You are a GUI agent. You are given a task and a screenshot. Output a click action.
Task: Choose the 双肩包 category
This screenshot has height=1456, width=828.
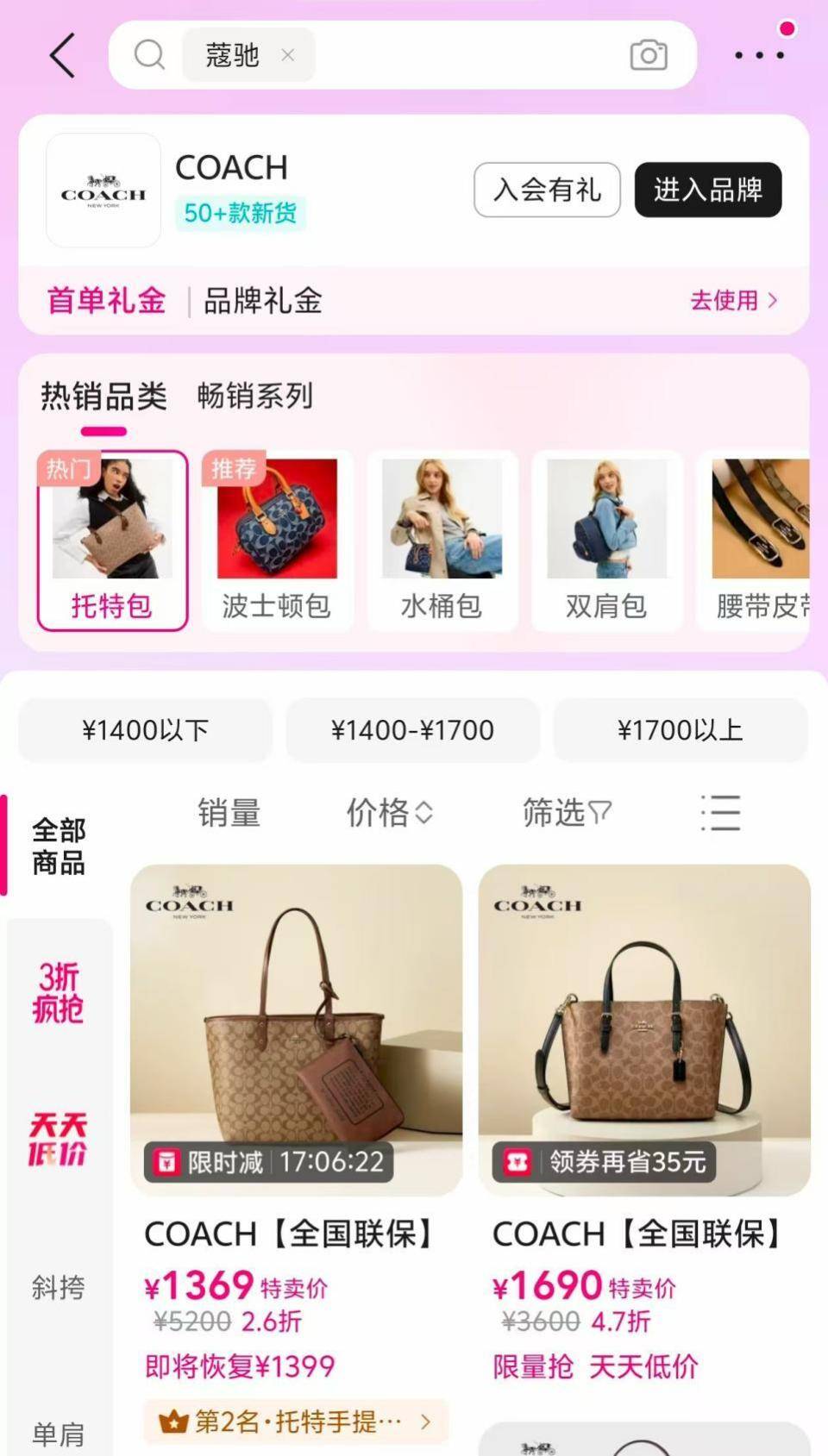[x=606, y=541]
